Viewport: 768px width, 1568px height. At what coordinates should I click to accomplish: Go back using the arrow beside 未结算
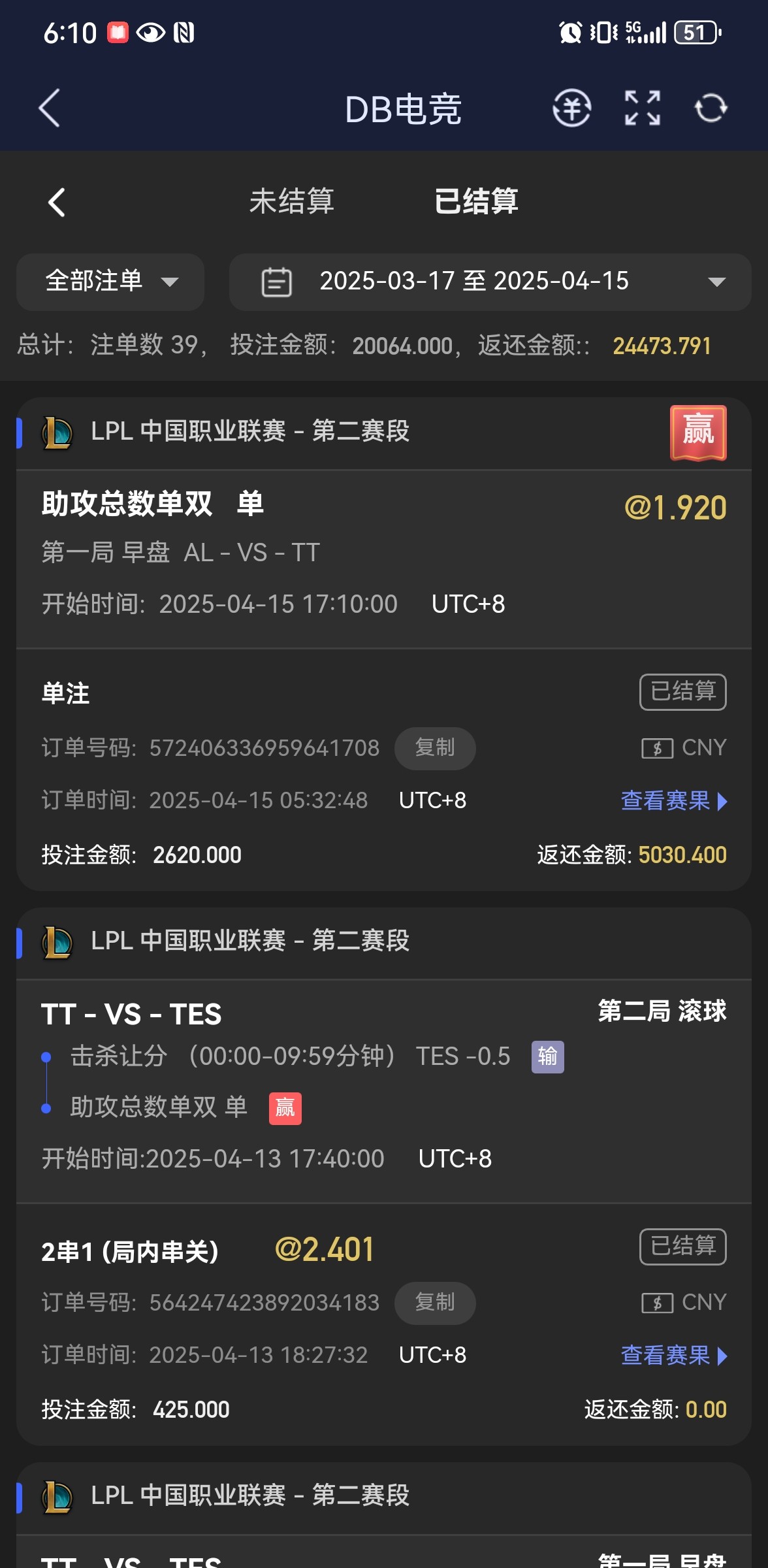57,202
